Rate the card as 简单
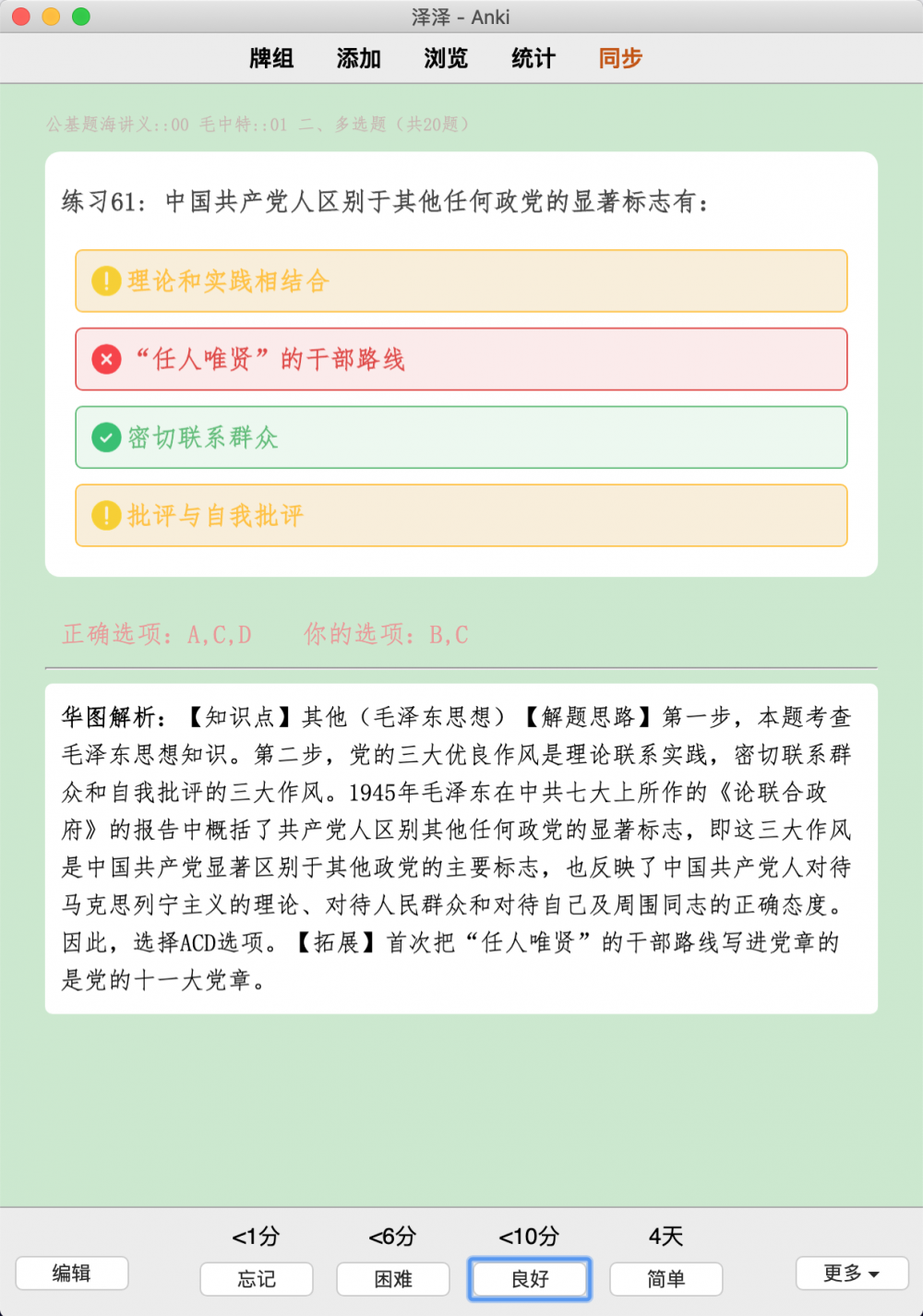 coord(666,1279)
